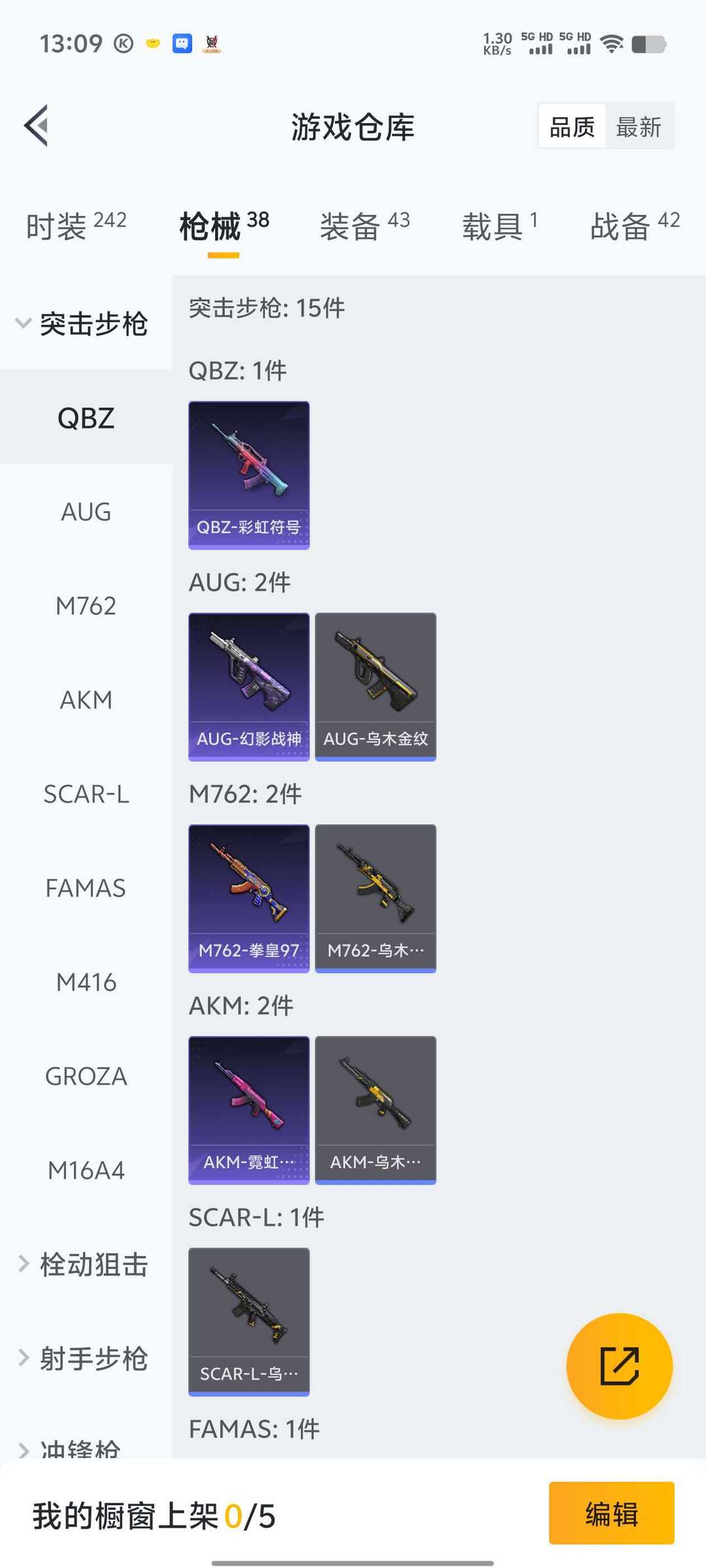Switch to the 时装 tab
This screenshot has width=706, height=1568.
click(76, 226)
